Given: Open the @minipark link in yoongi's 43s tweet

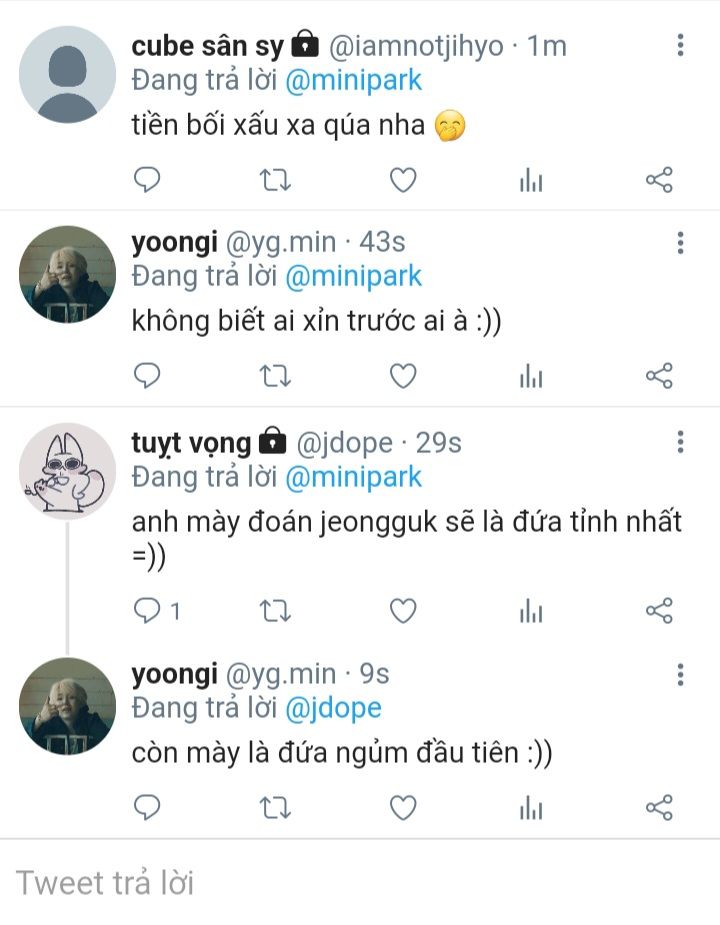Looking at the screenshot, I should pos(354,276).
